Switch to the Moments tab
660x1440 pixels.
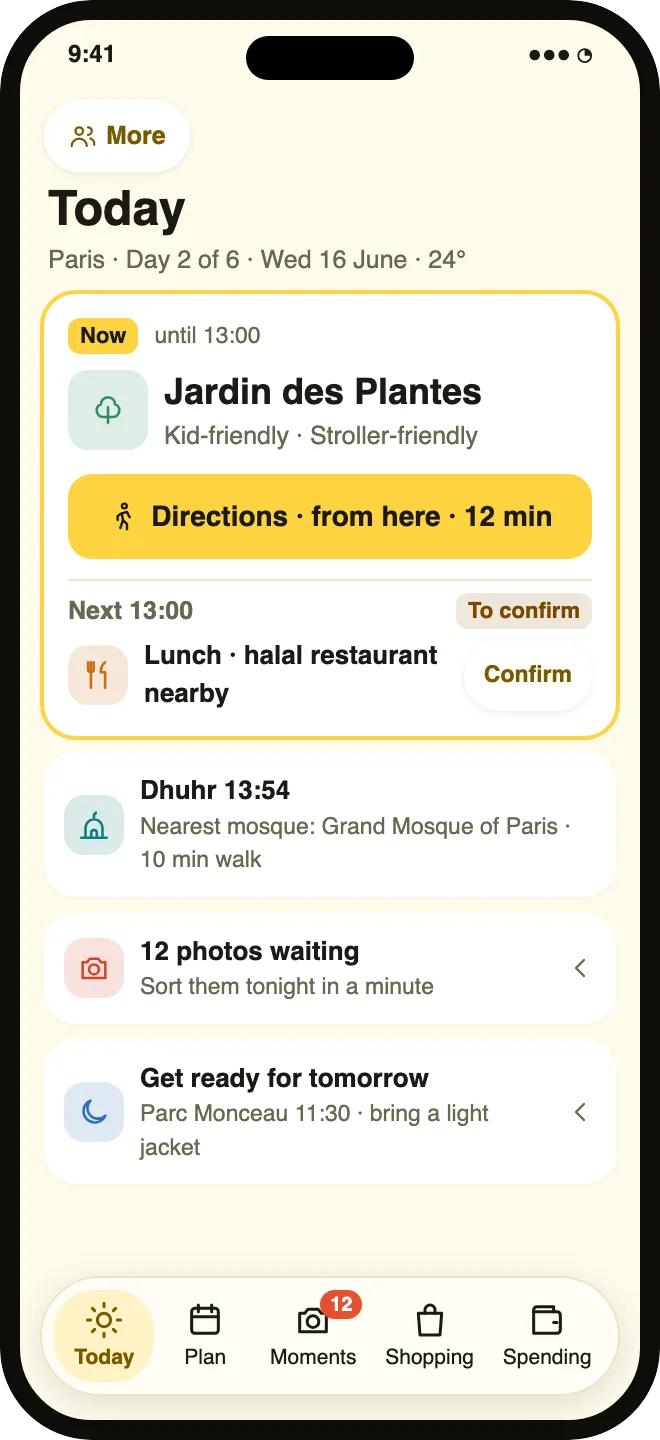pos(313,1336)
